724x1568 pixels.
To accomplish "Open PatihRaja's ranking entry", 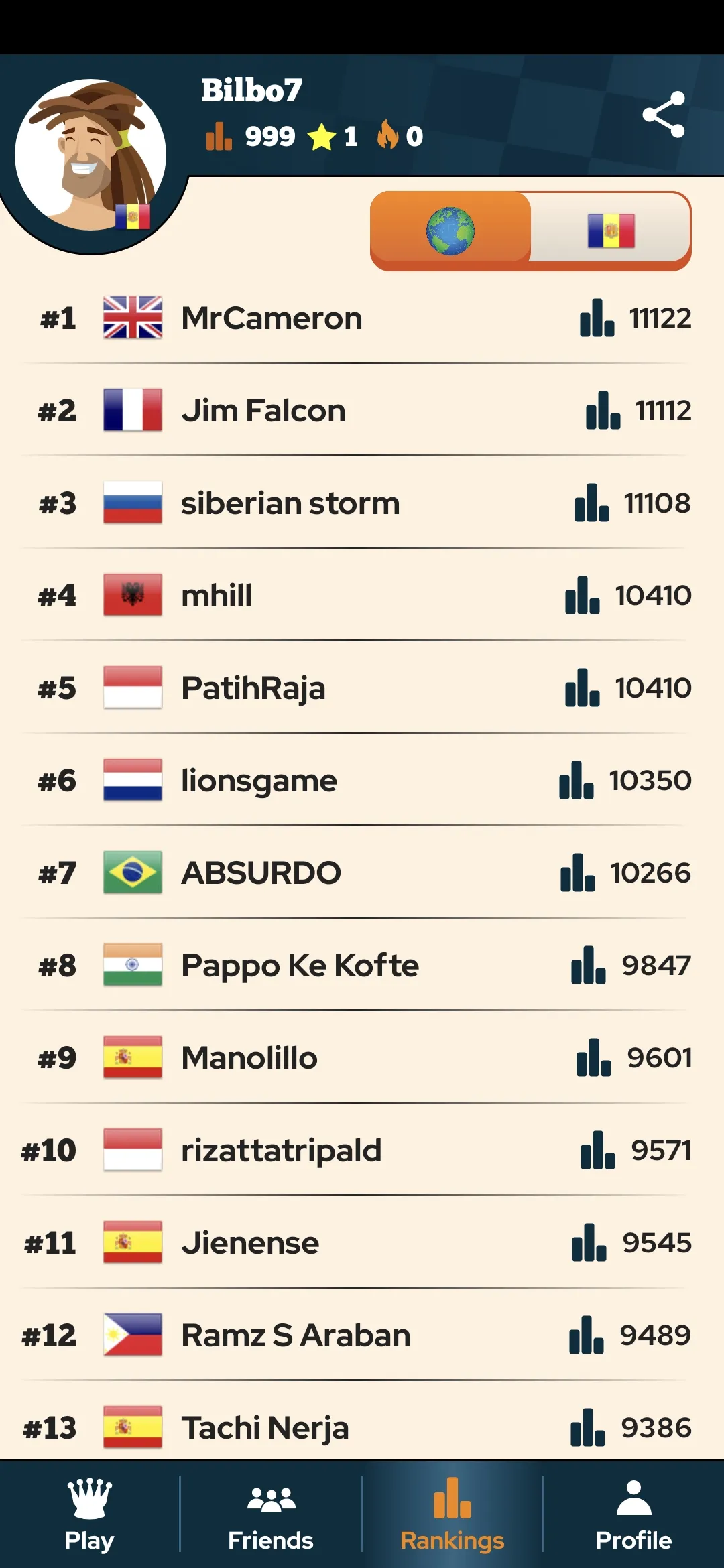I will tap(362, 688).
